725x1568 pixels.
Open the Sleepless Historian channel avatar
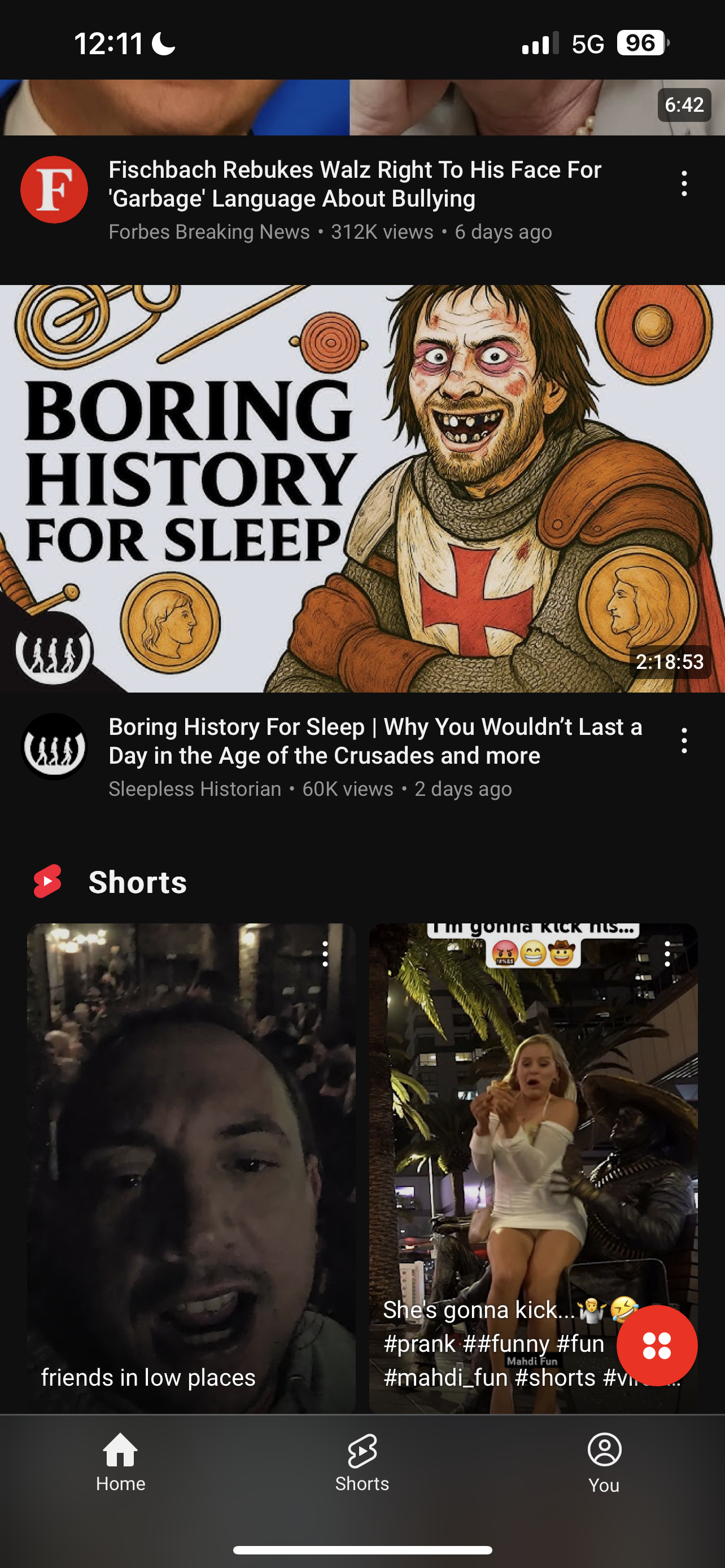tap(54, 746)
